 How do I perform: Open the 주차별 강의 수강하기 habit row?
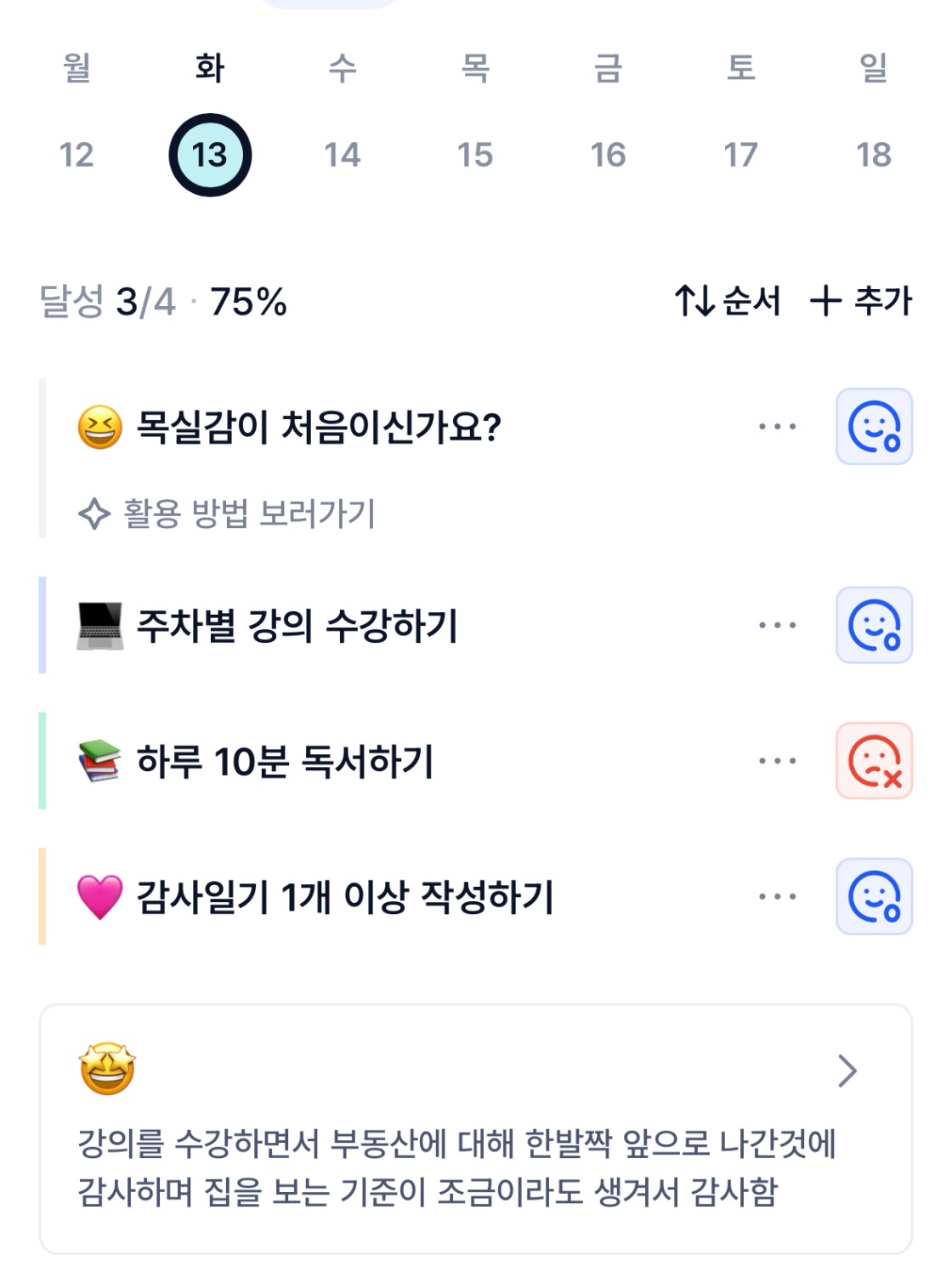tap(297, 626)
